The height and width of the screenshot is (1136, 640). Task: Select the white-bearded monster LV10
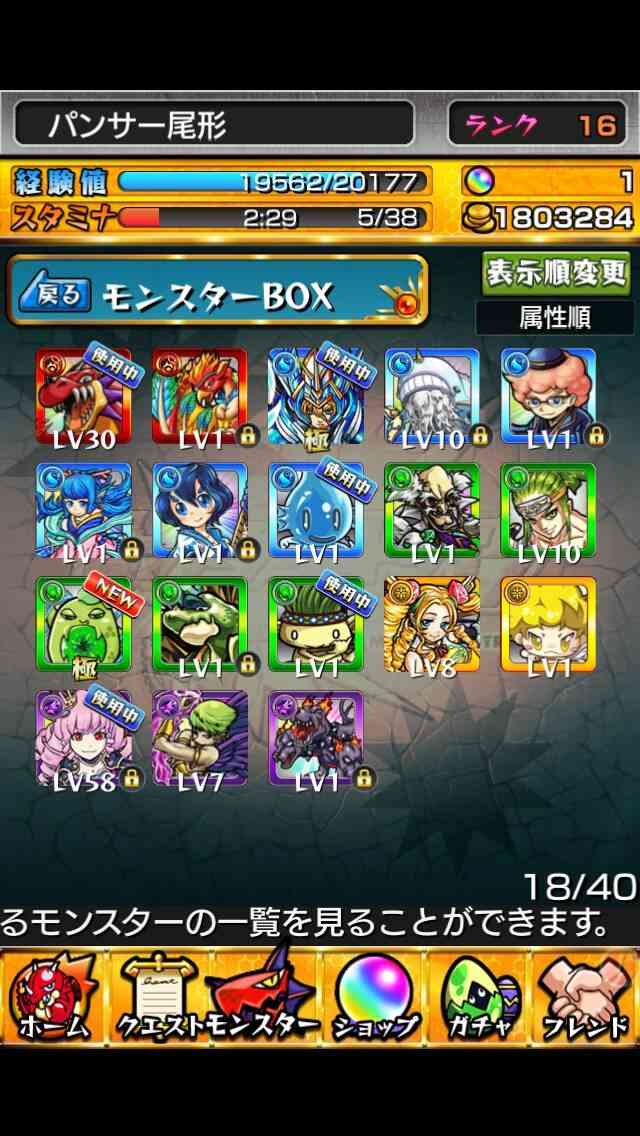click(432, 396)
